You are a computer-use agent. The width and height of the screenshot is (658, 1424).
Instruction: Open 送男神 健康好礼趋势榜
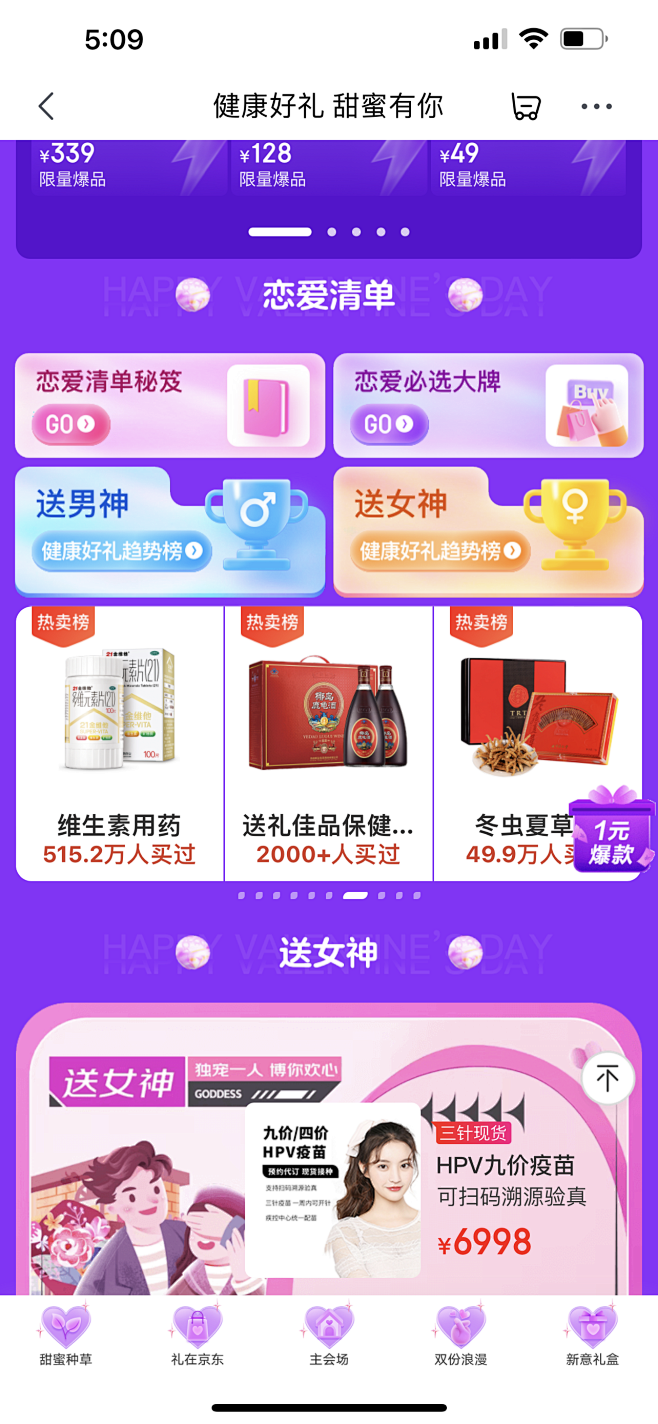(170, 531)
